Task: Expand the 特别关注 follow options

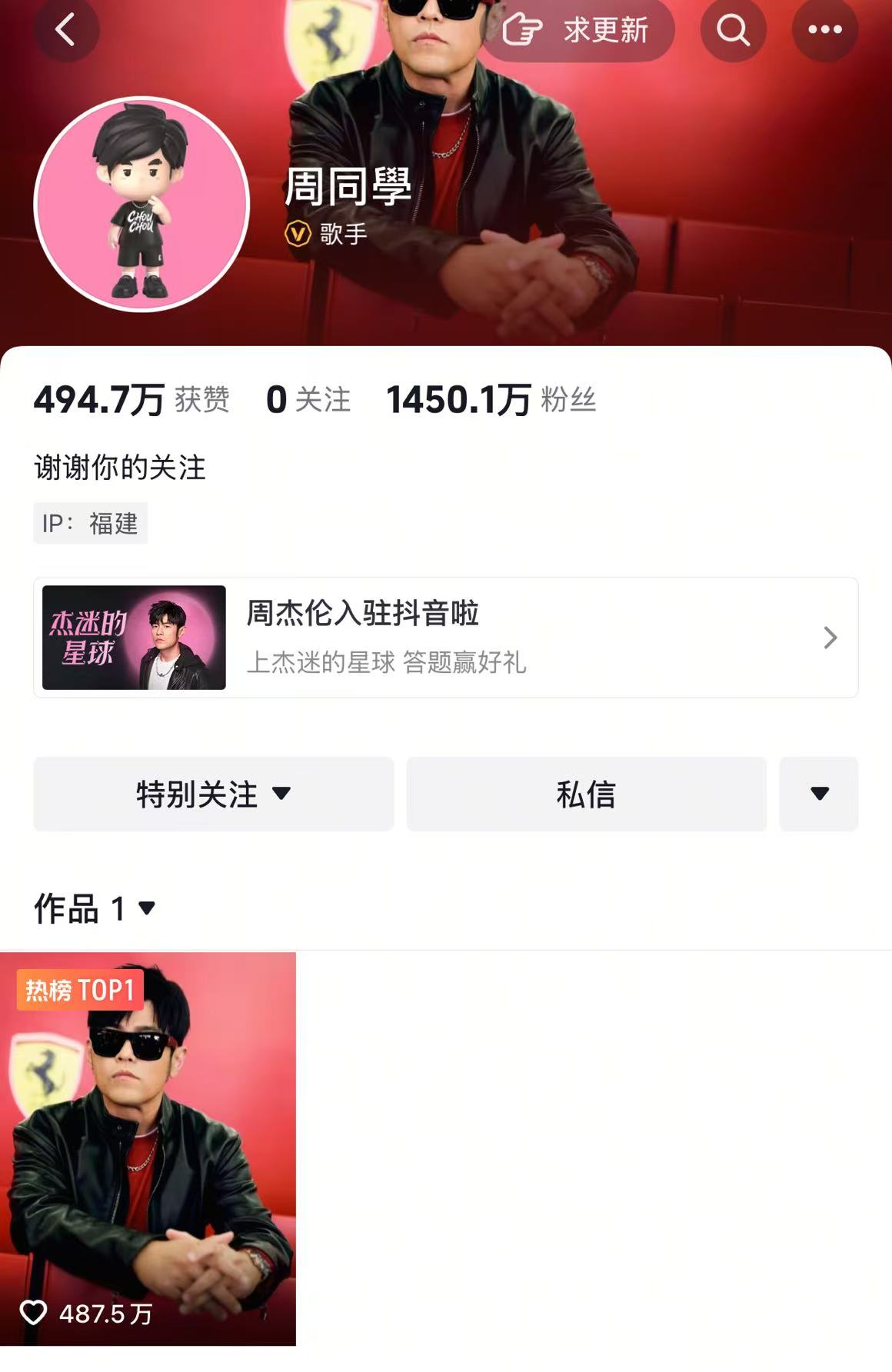Action: click(x=214, y=794)
